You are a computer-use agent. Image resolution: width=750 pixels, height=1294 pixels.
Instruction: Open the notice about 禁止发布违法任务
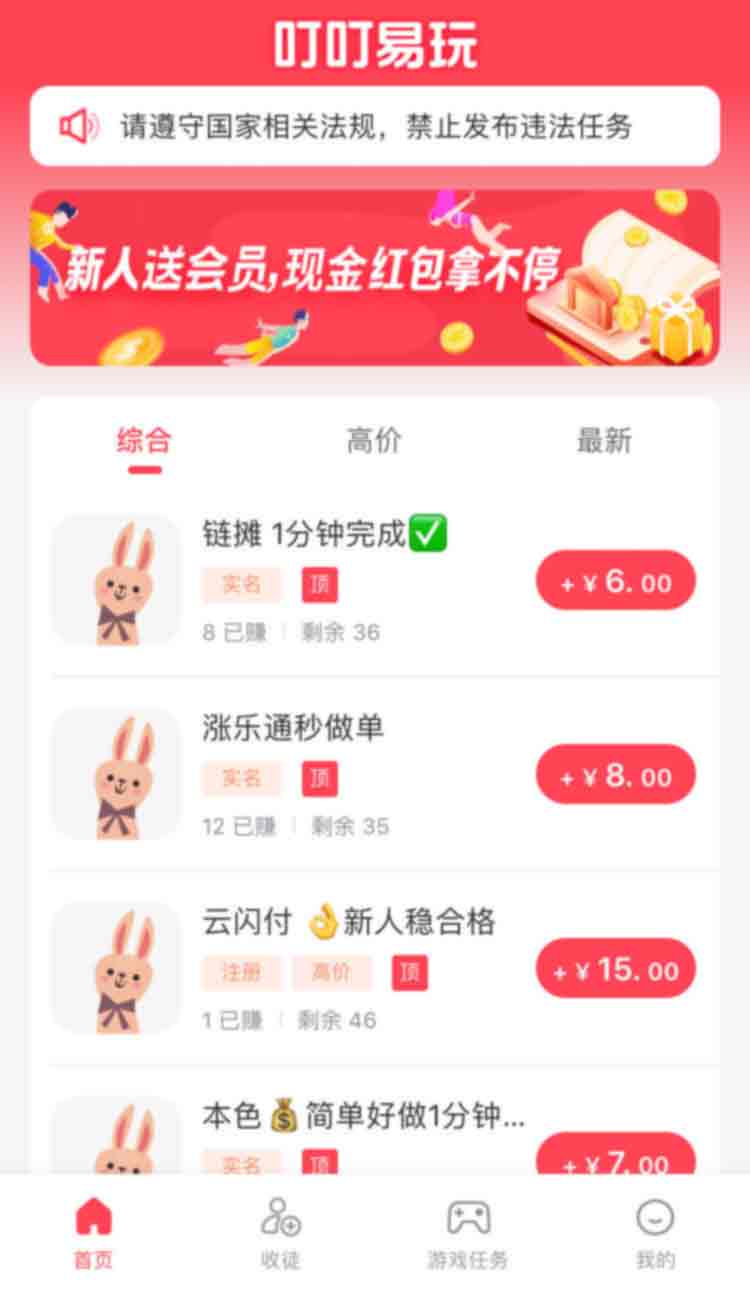[375, 126]
